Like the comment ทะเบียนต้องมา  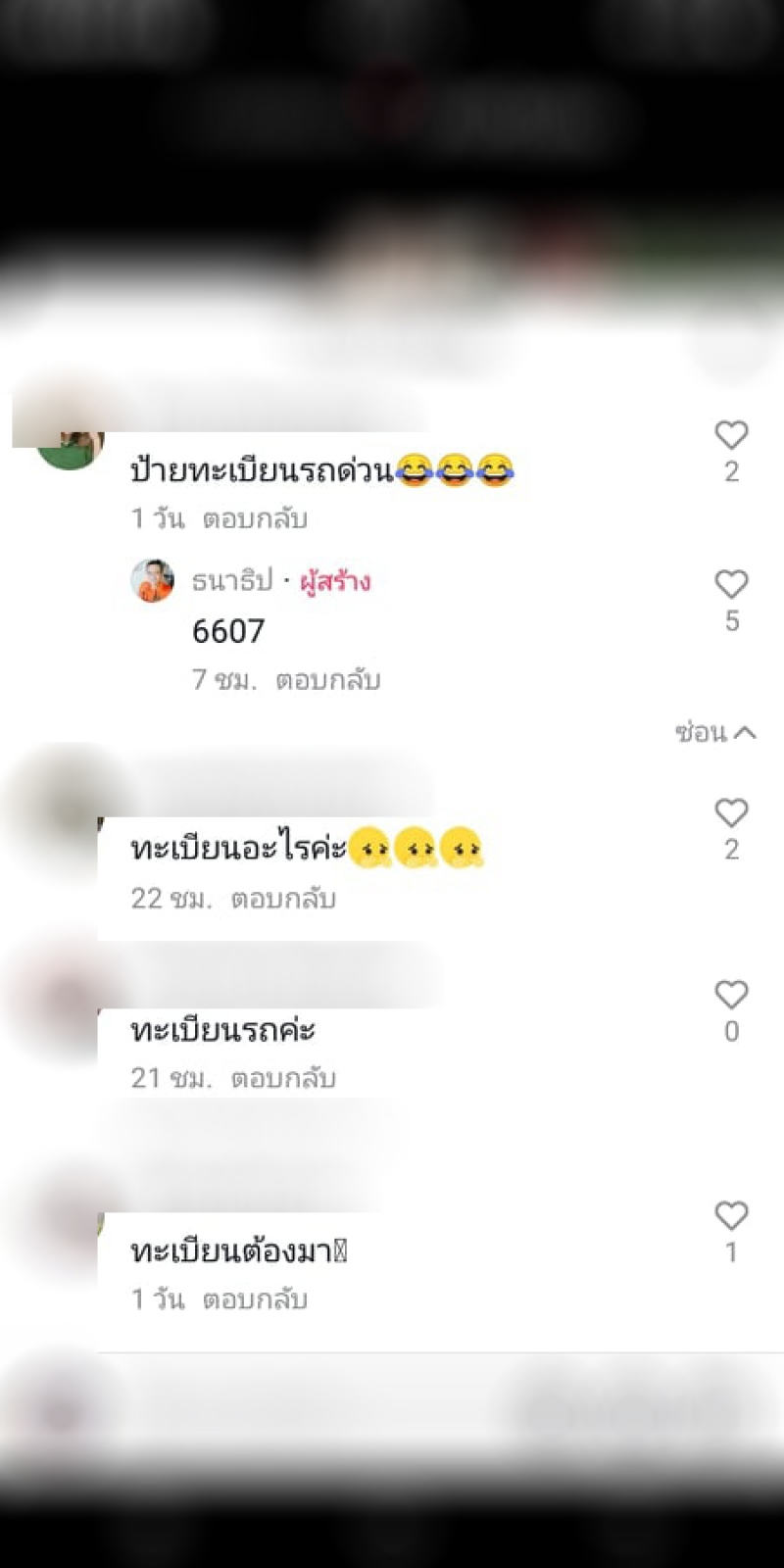pyautogui.click(x=731, y=1216)
